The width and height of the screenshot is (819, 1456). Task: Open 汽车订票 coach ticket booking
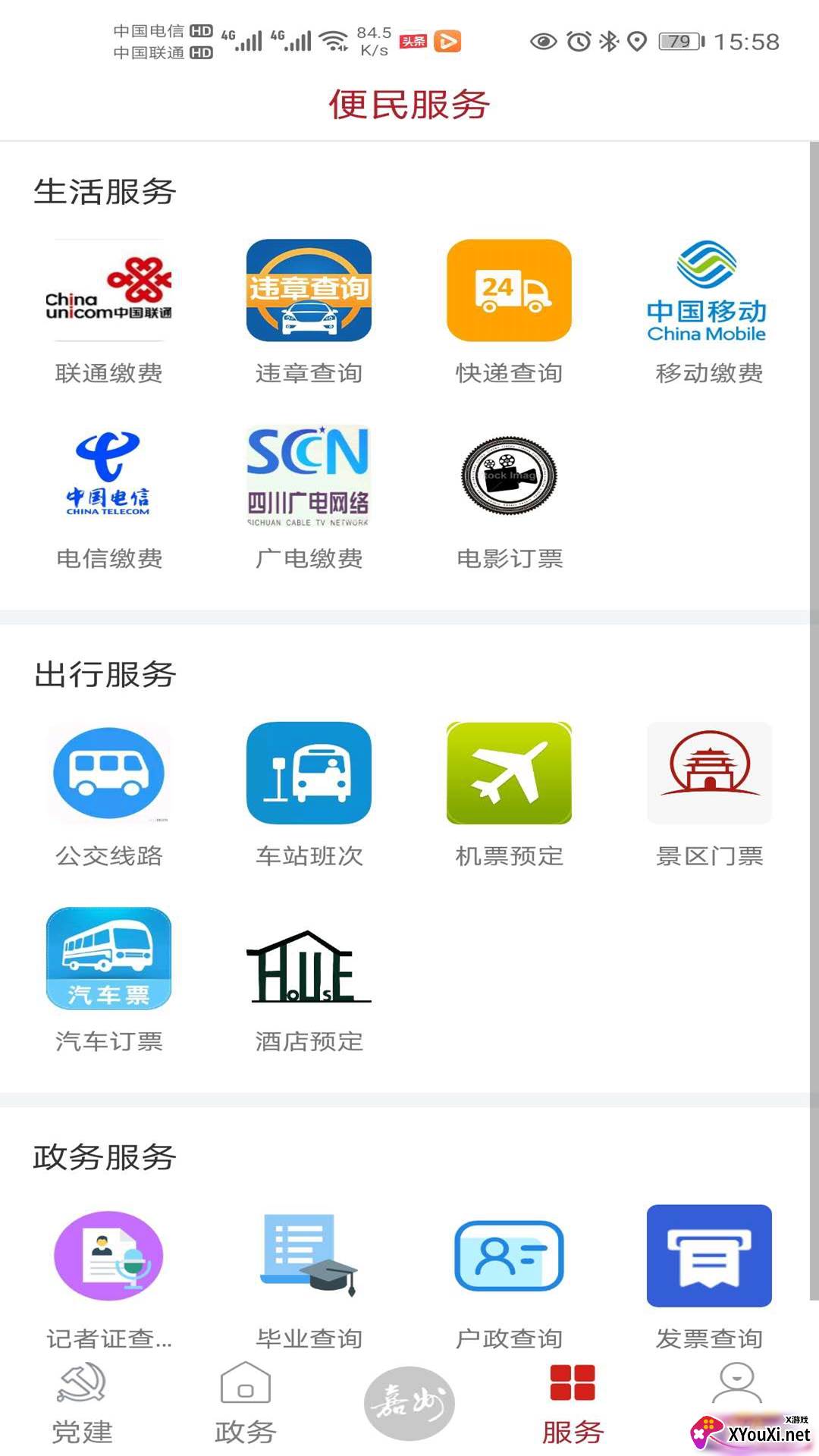point(108,959)
